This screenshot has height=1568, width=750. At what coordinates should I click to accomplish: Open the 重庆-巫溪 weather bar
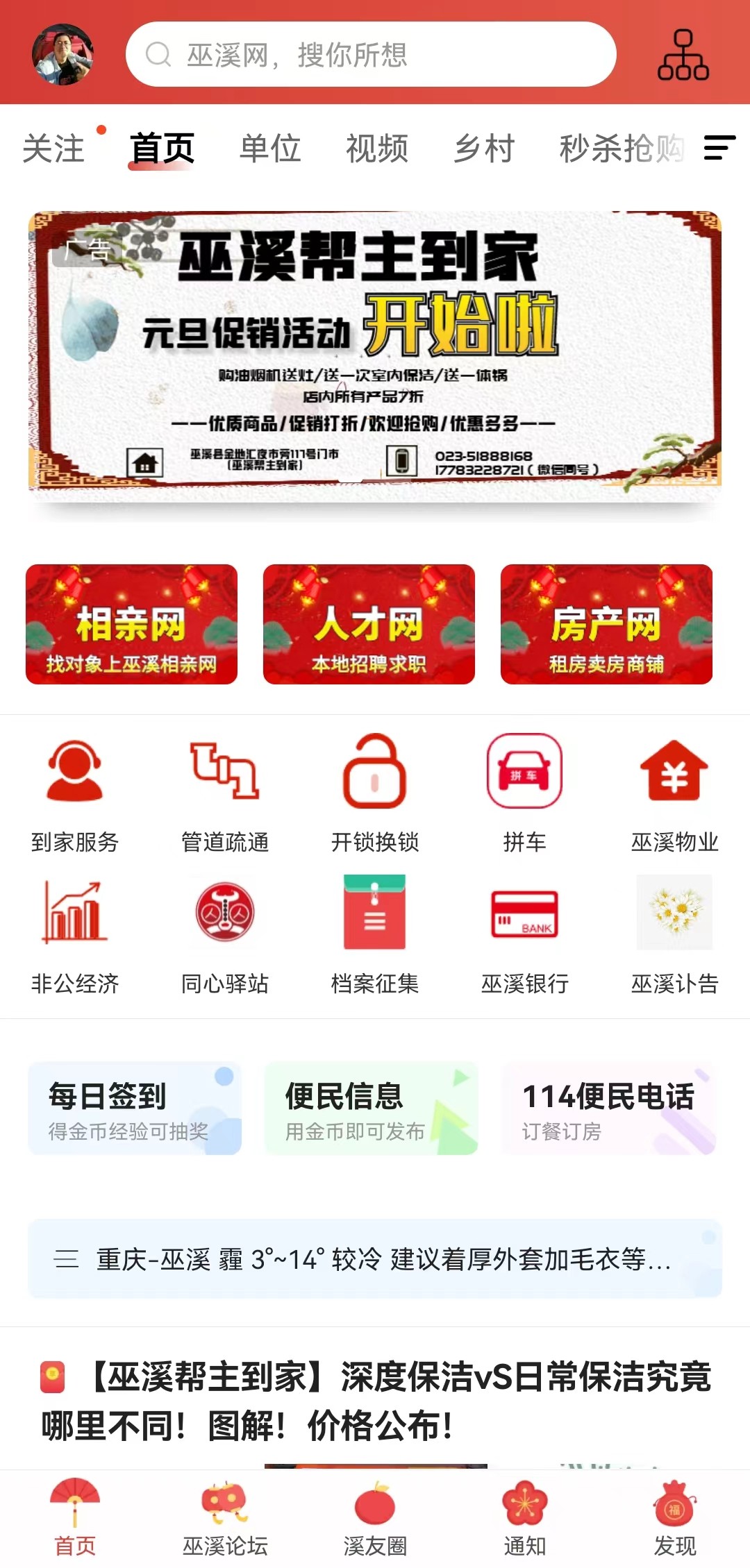[375, 1258]
